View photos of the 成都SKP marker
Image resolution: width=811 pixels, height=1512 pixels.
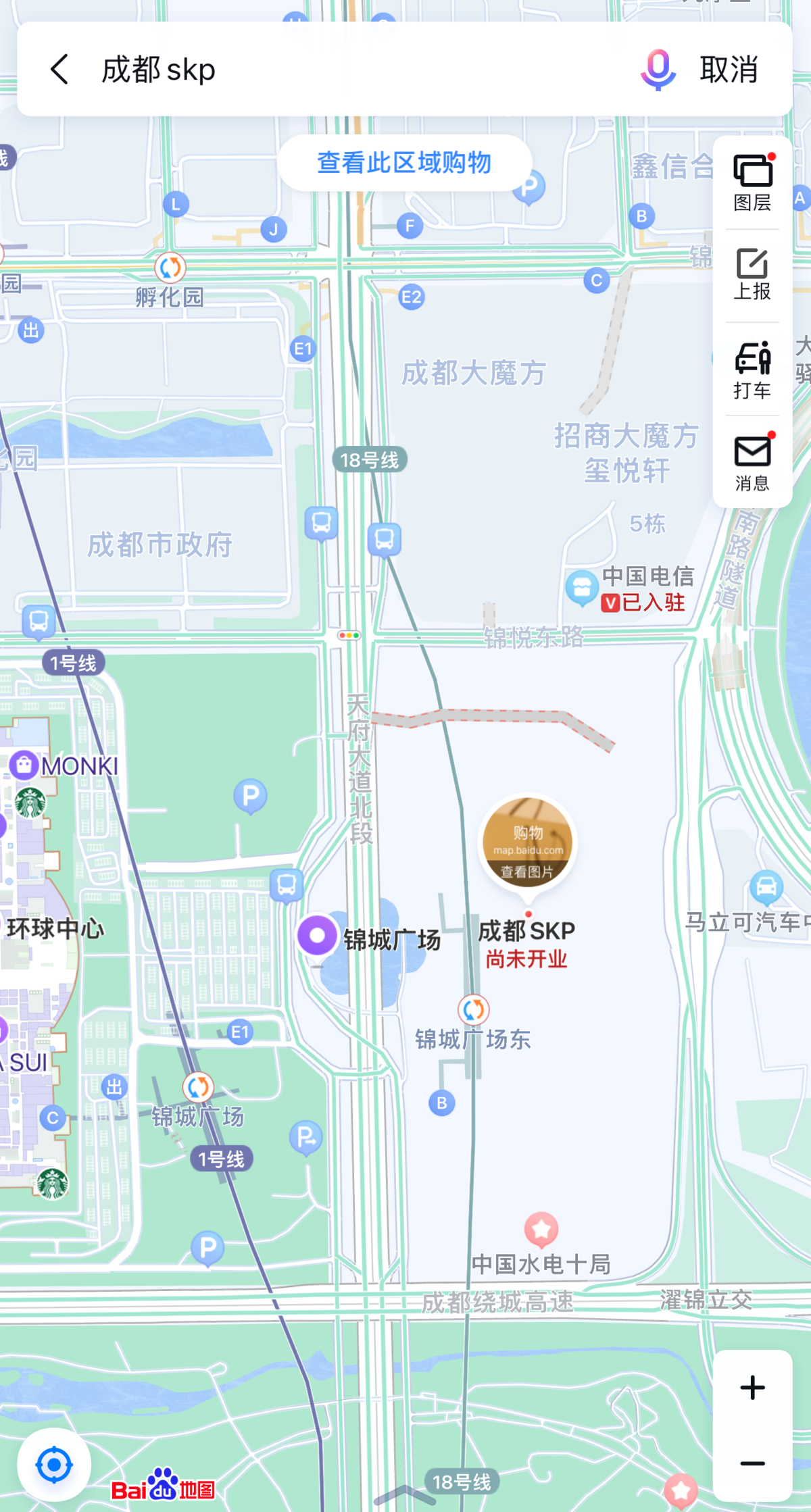click(528, 843)
